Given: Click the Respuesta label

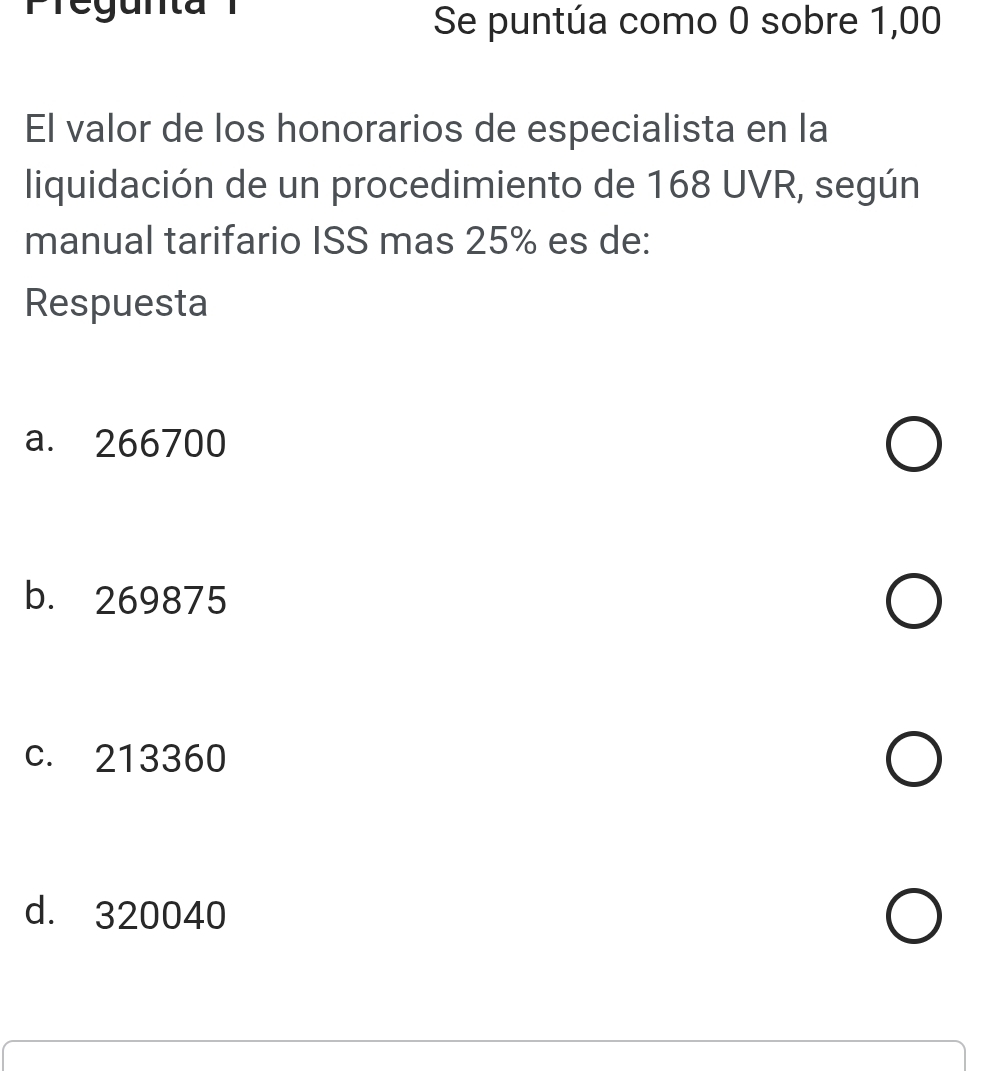Looking at the screenshot, I should [x=116, y=302].
